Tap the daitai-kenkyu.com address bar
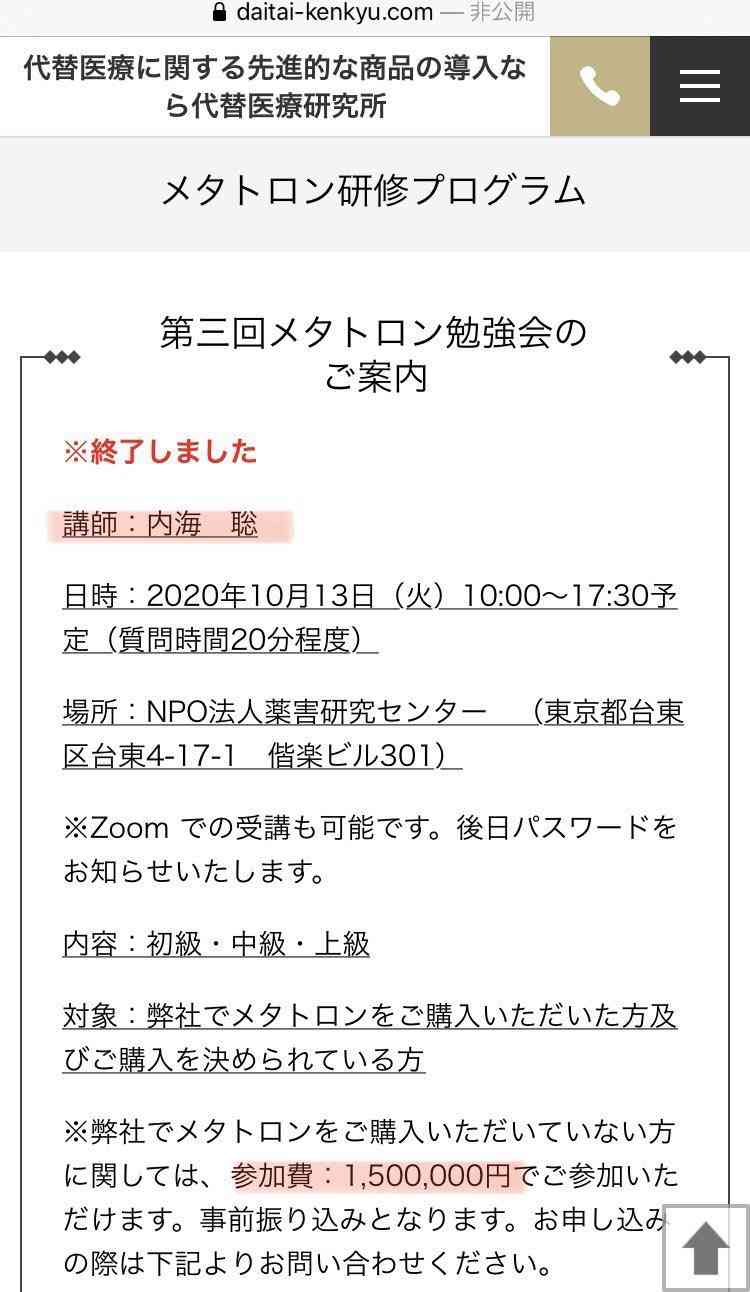750x1292 pixels. tap(374, 13)
